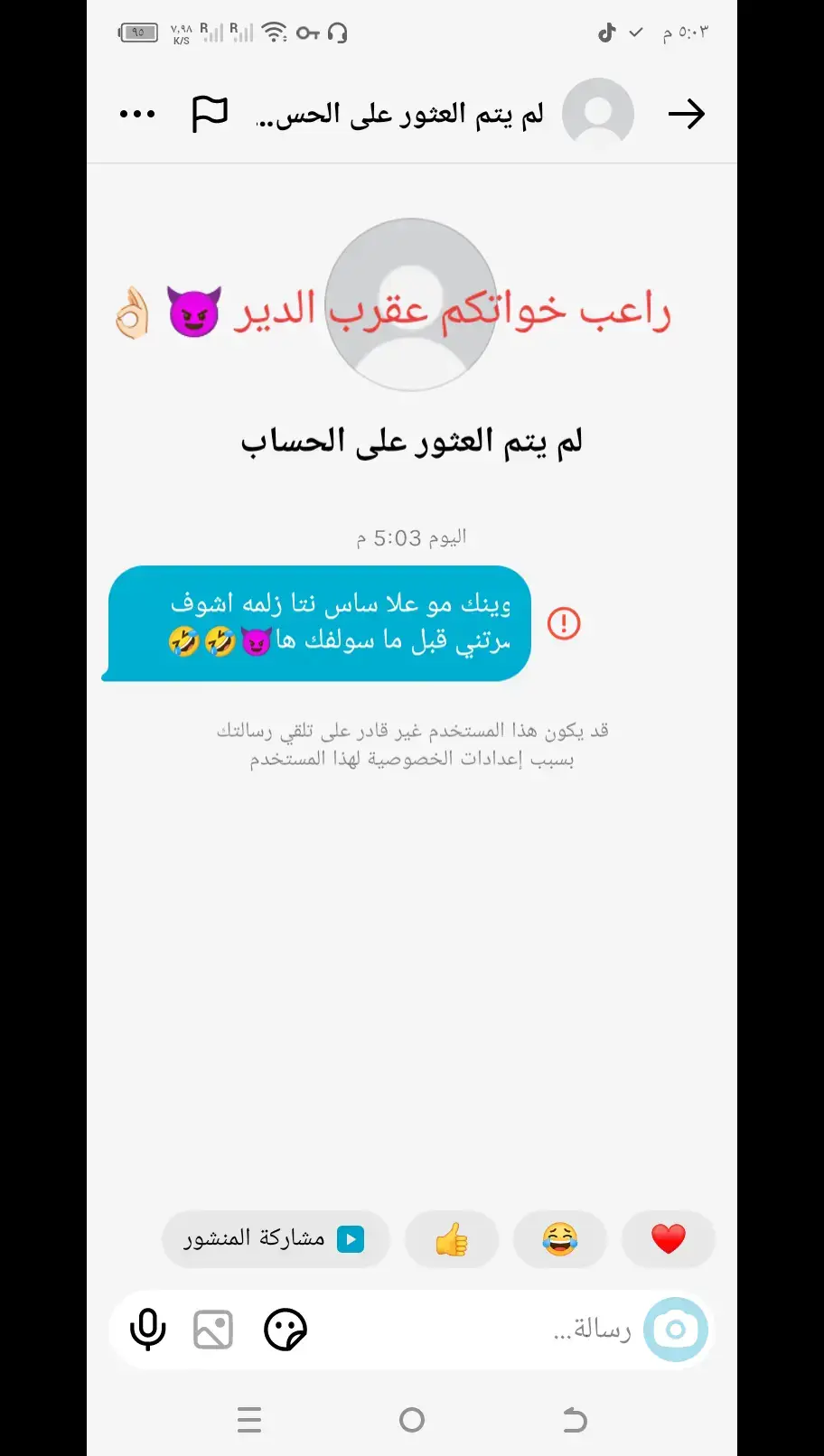824x1456 pixels.
Task: Send the thumbs up quick reaction
Action: [452, 1238]
